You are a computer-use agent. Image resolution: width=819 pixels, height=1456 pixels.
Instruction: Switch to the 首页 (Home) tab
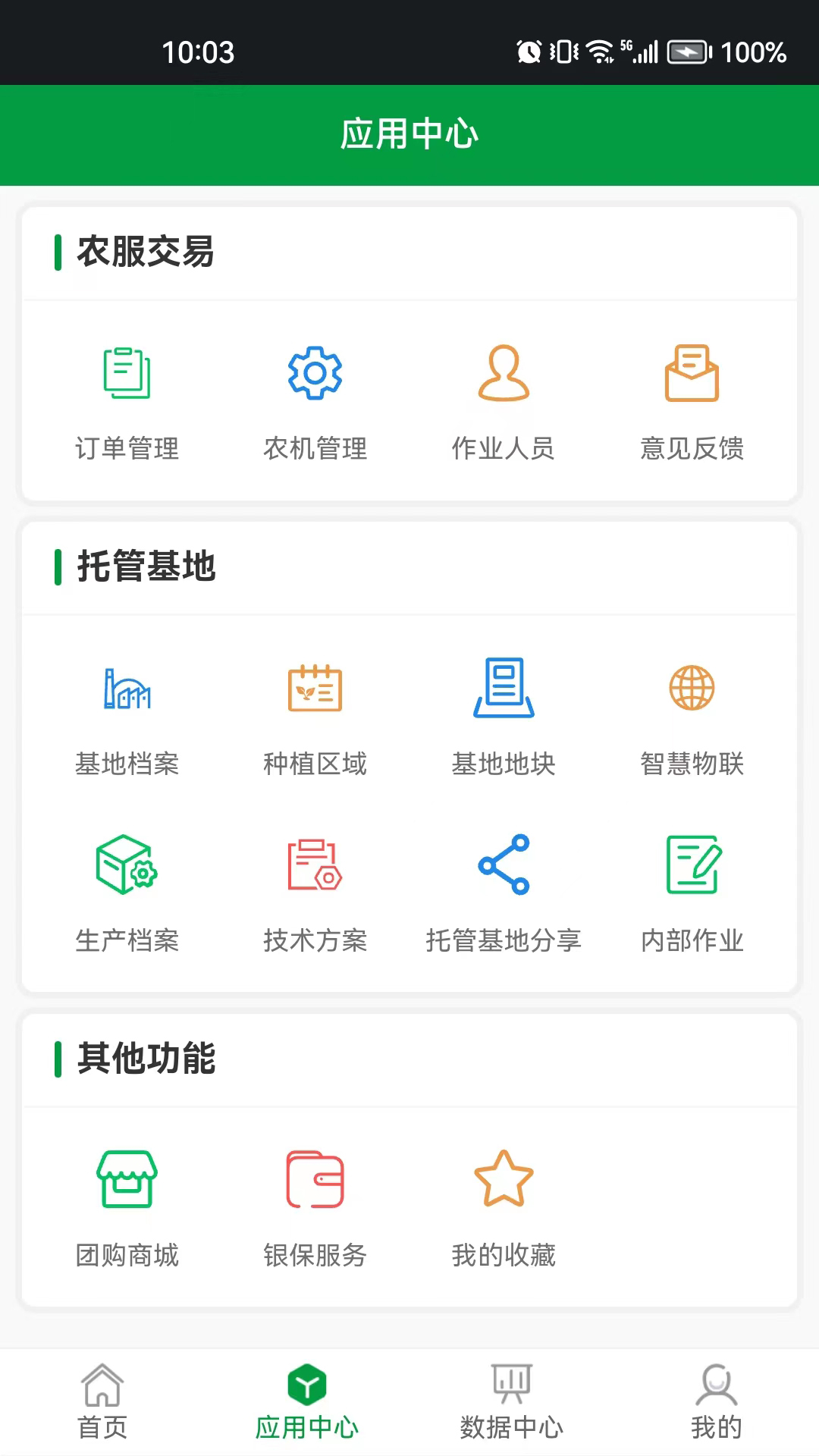[x=102, y=1403]
